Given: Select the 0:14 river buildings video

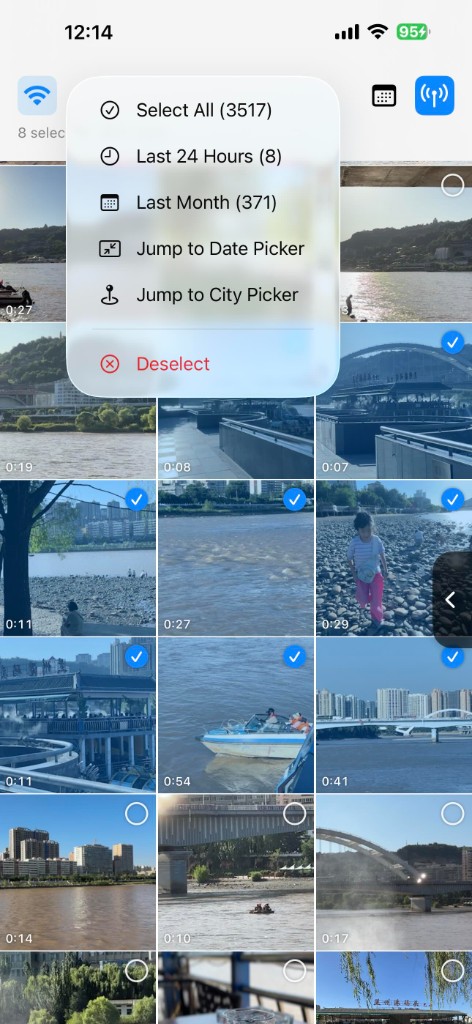Looking at the screenshot, I should point(136,814).
